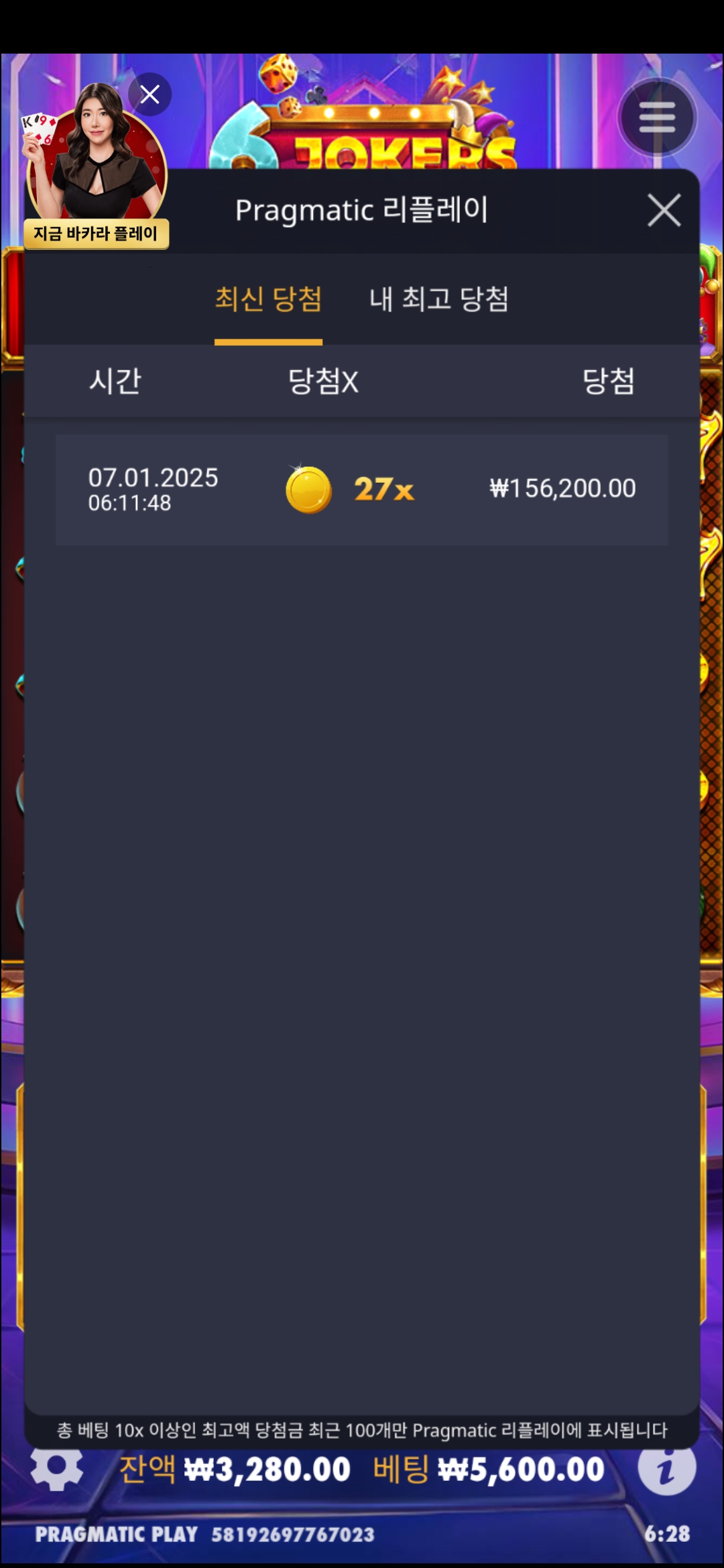
Task: Open the 27x win replay from 07.01.2025
Action: [361, 490]
